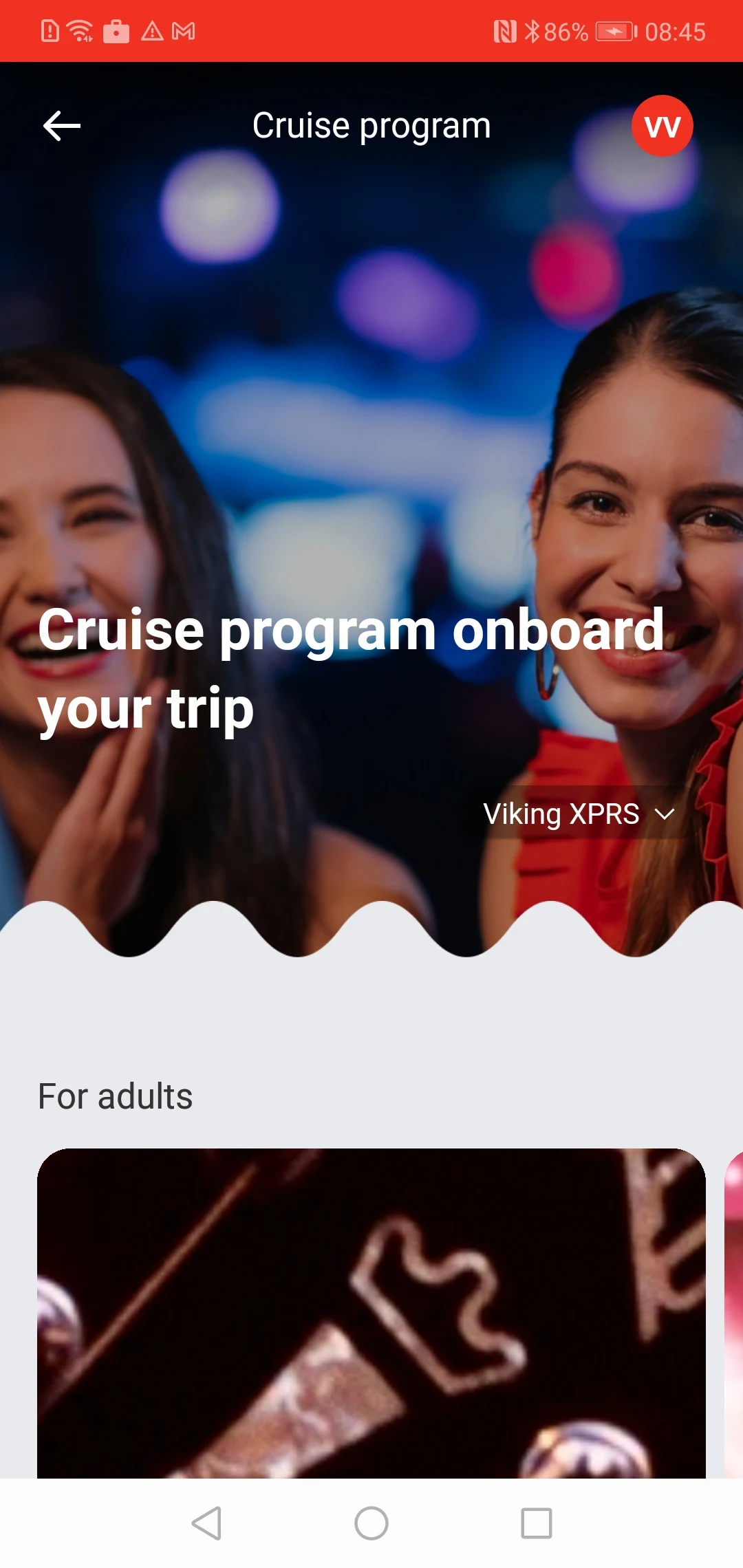The width and height of the screenshot is (743, 1568).
Task: Open the recent apps overview
Action: (x=537, y=1523)
